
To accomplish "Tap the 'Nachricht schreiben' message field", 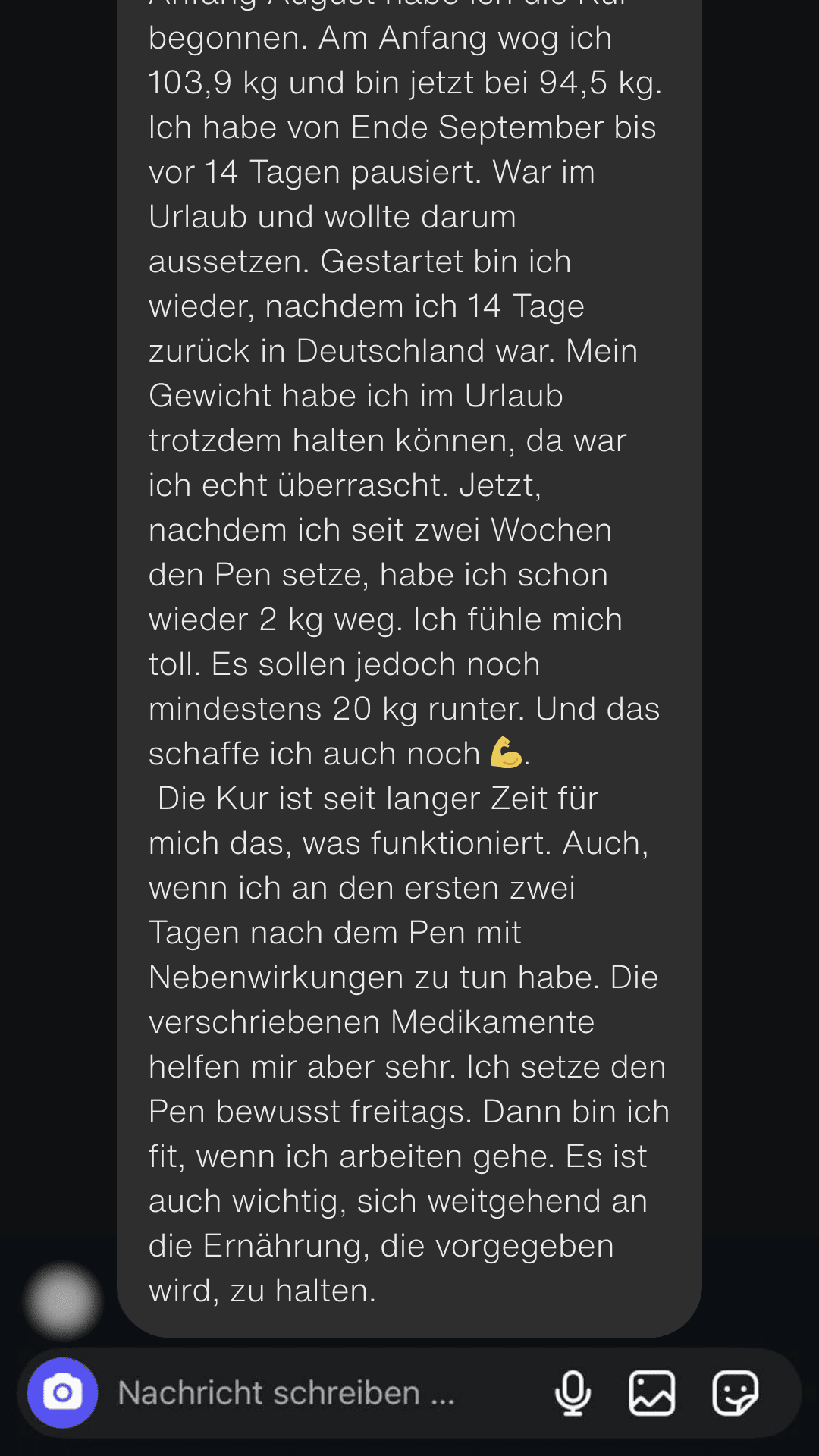I will pyautogui.click(x=318, y=1393).
